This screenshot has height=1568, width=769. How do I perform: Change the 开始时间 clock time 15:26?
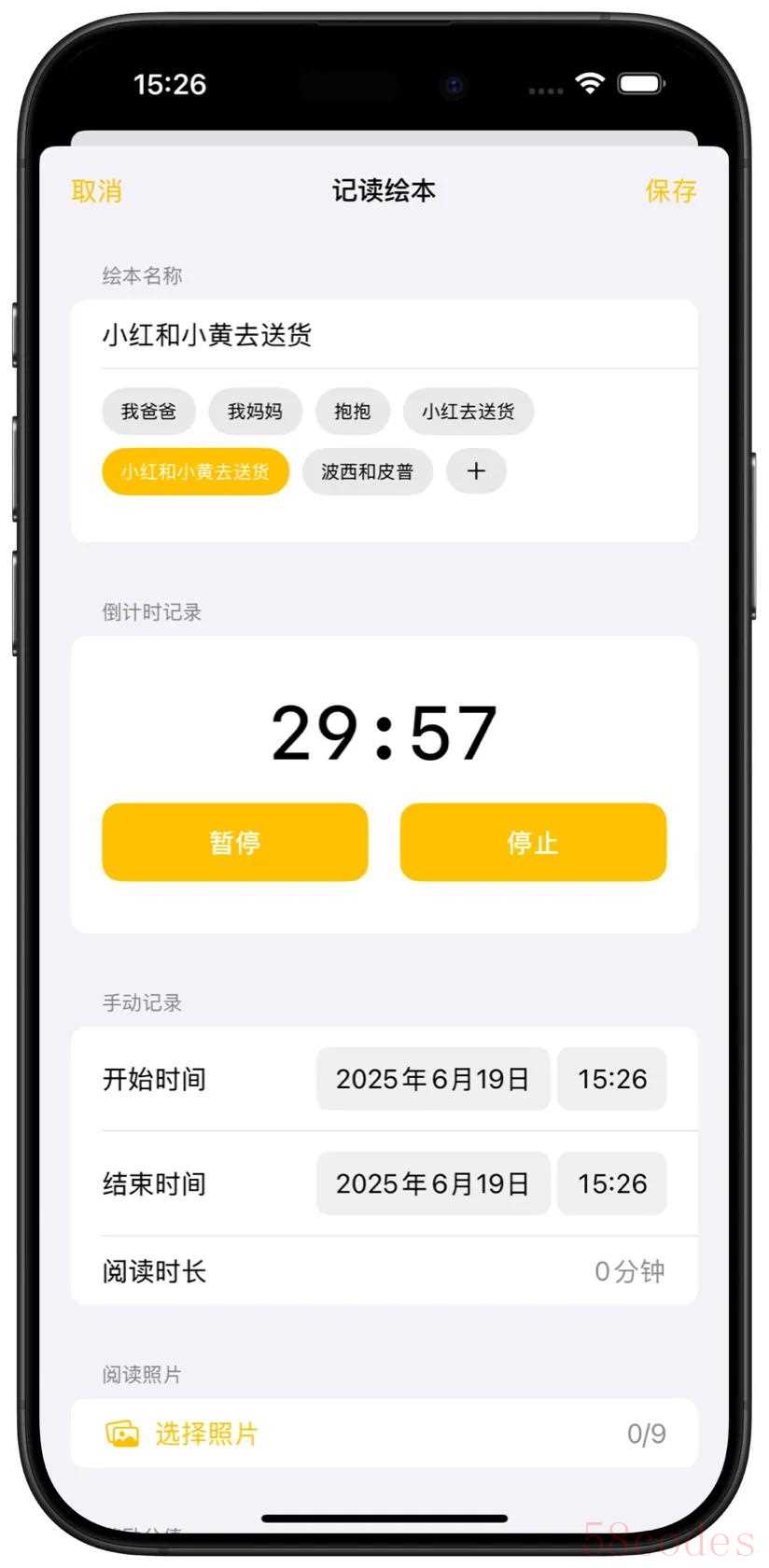[x=612, y=1079]
